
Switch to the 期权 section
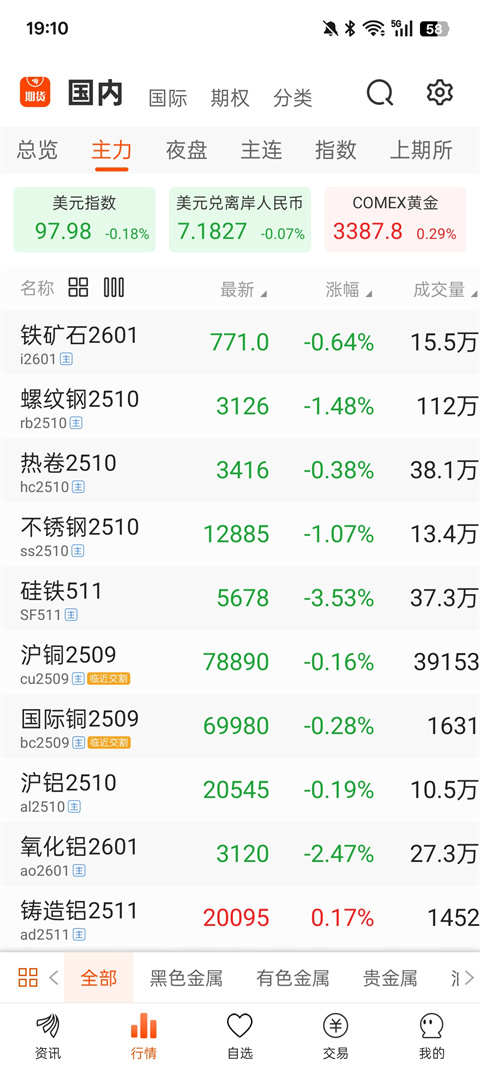[230, 98]
